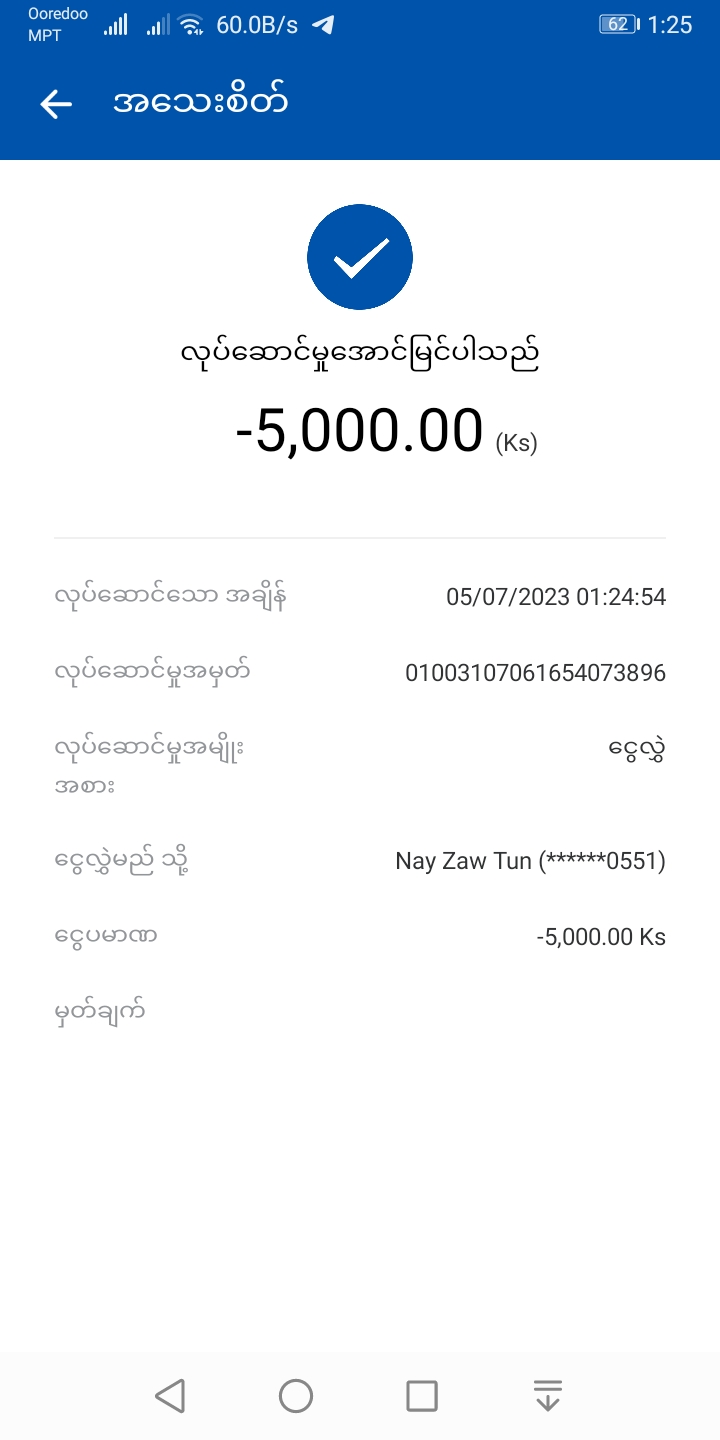Go back using the header arrow
Image resolution: width=720 pixels, height=1440 pixels.
(x=56, y=104)
